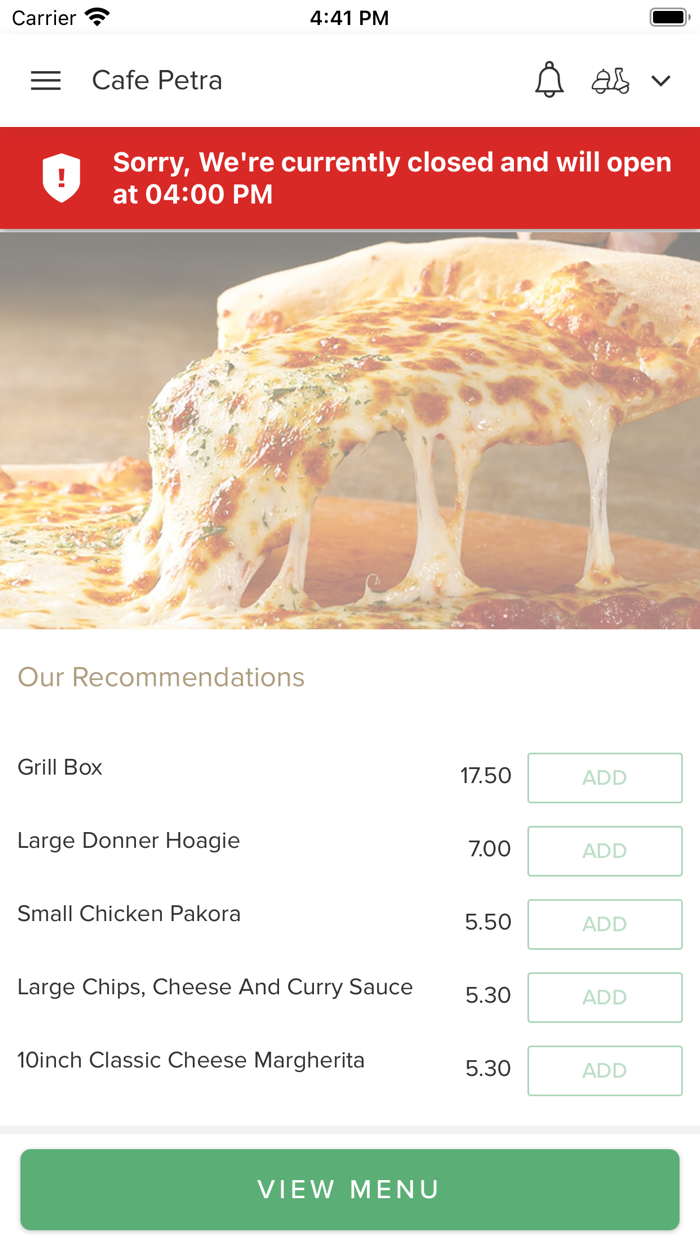
Task: Expand the delivery type dropdown
Action: (x=660, y=81)
